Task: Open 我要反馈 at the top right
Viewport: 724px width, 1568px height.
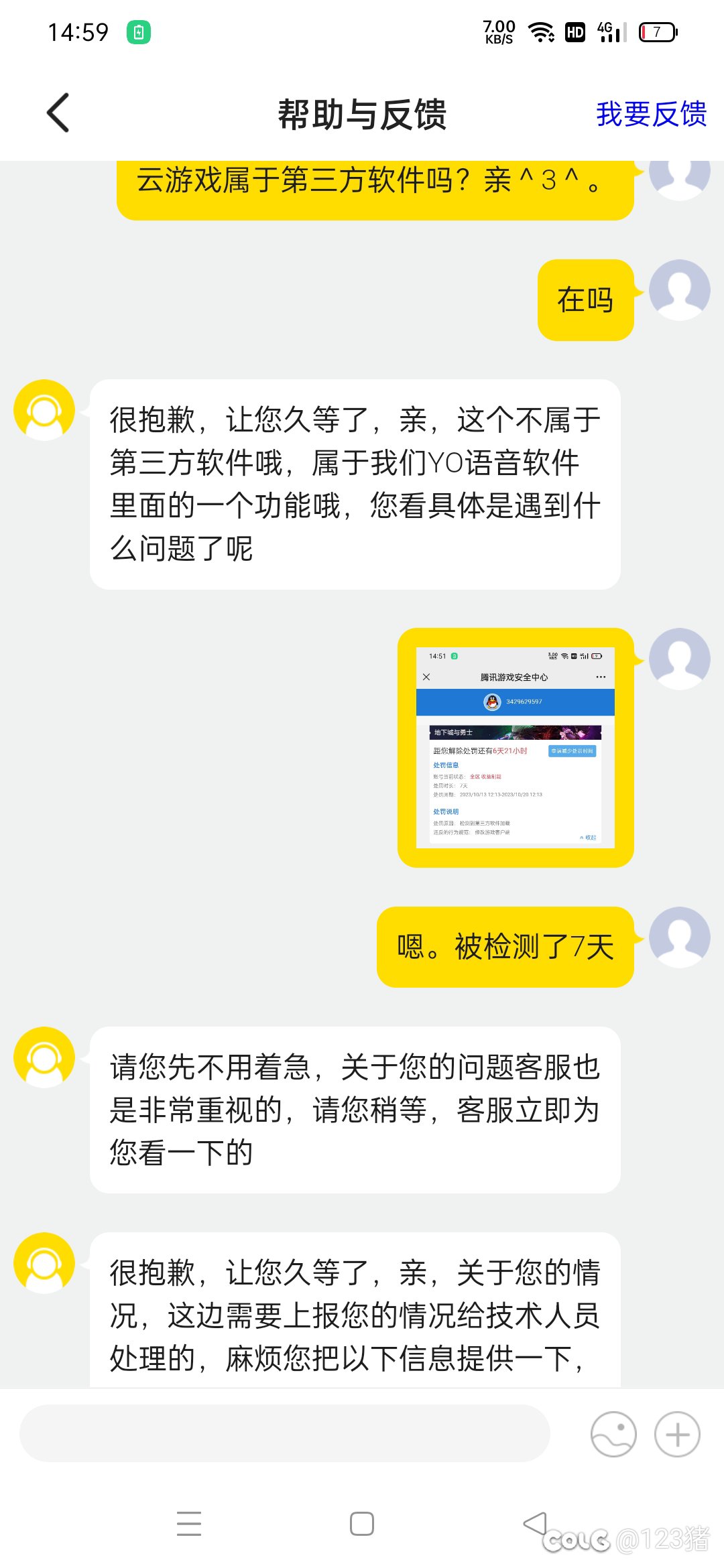Action: [651, 115]
